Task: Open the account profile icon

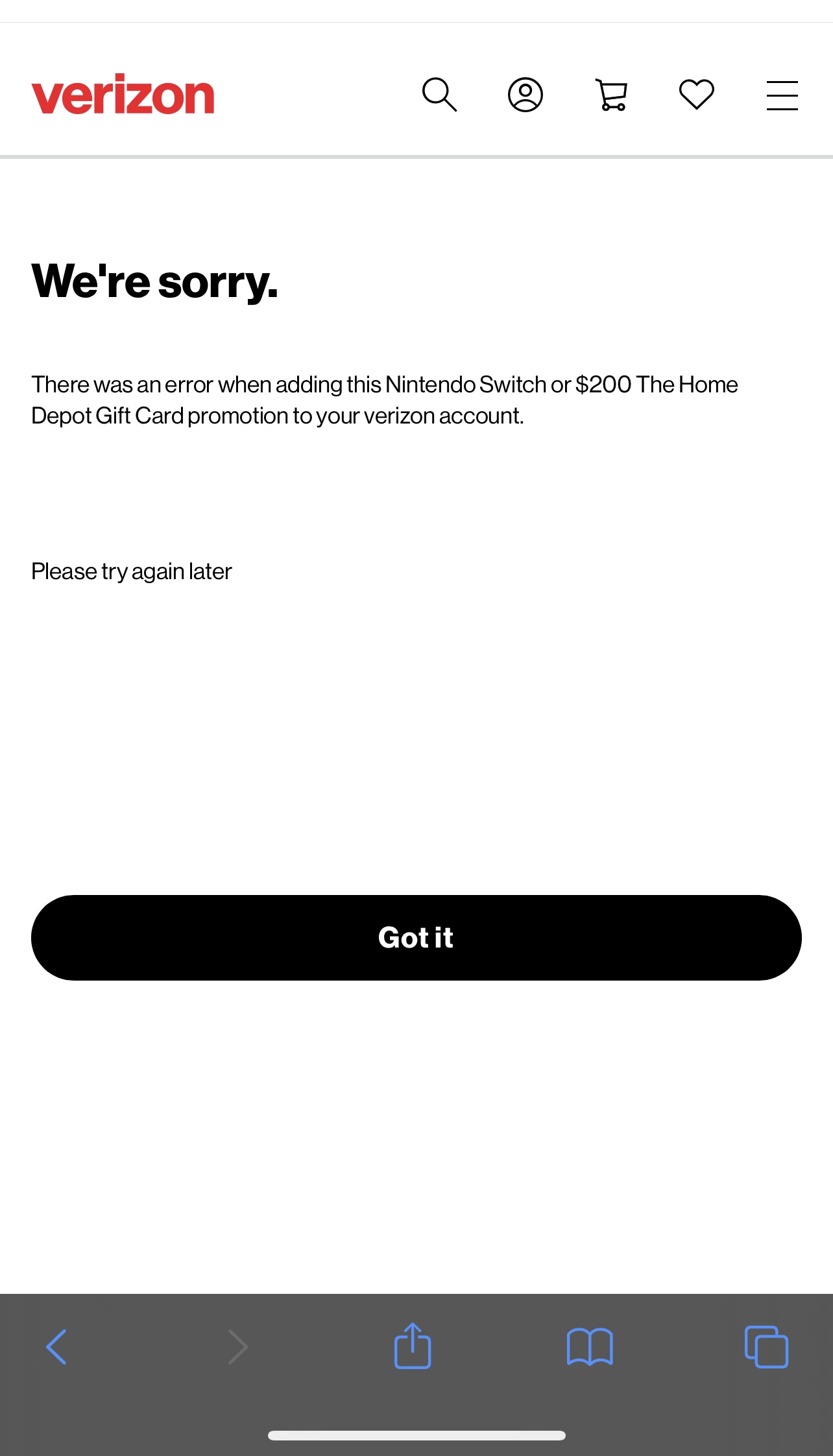Action: pyautogui.click(x=525, y=95)
